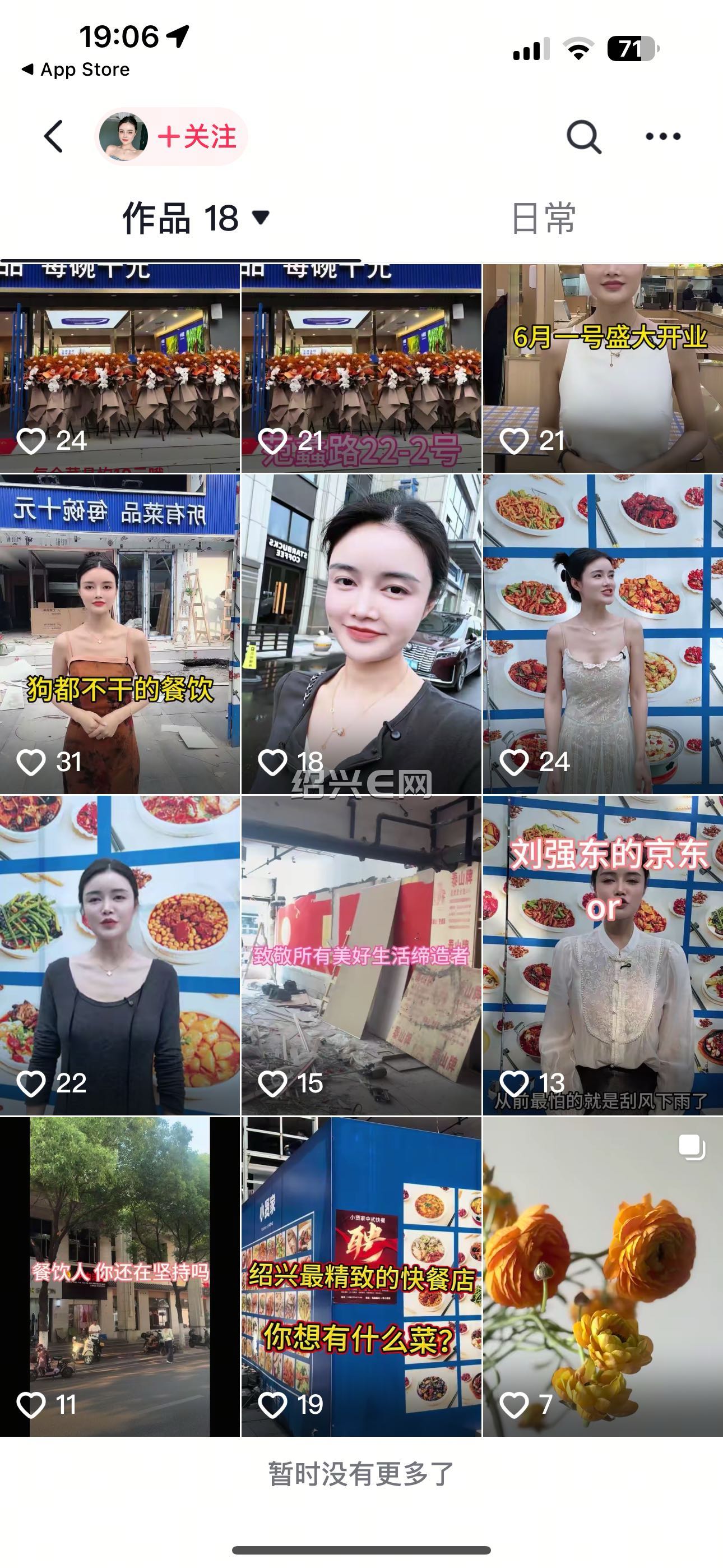Open the 刘强东的京东 video

point(603,956)
